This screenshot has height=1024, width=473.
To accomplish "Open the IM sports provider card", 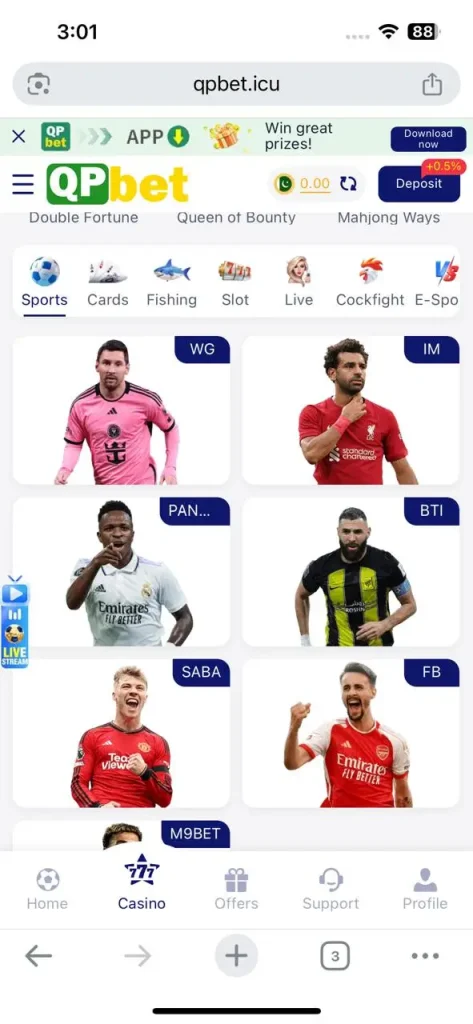I will [351, 410].
